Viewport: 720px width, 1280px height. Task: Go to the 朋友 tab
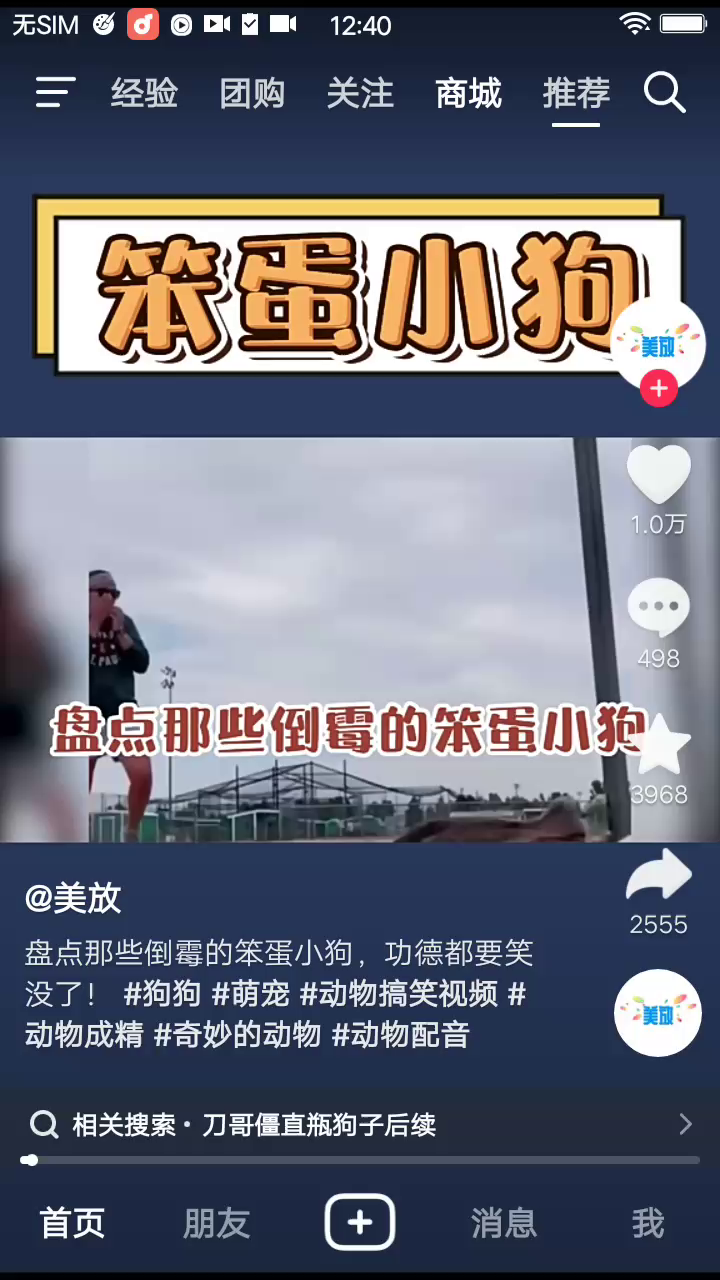[216, 1223]
